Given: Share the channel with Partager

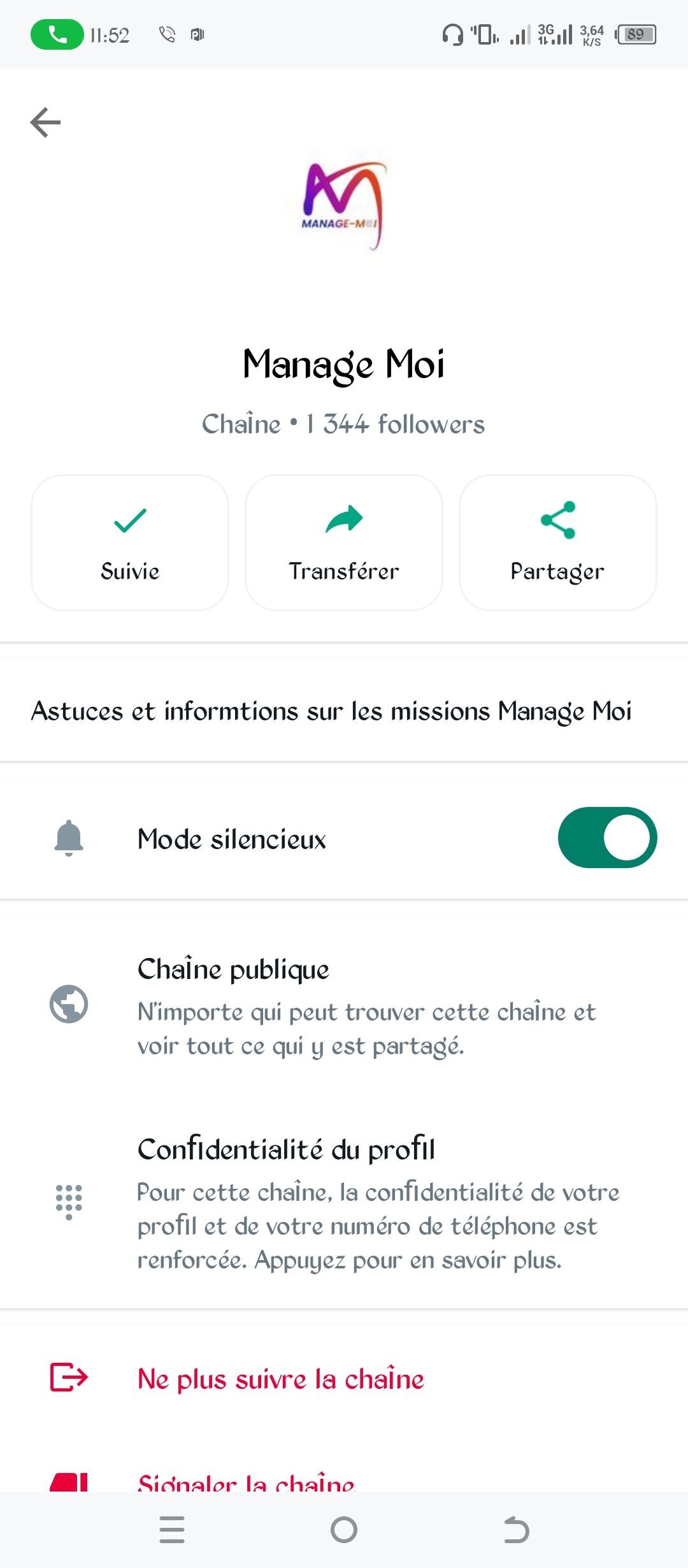Looking at the screenshot, I should [557, 542].
